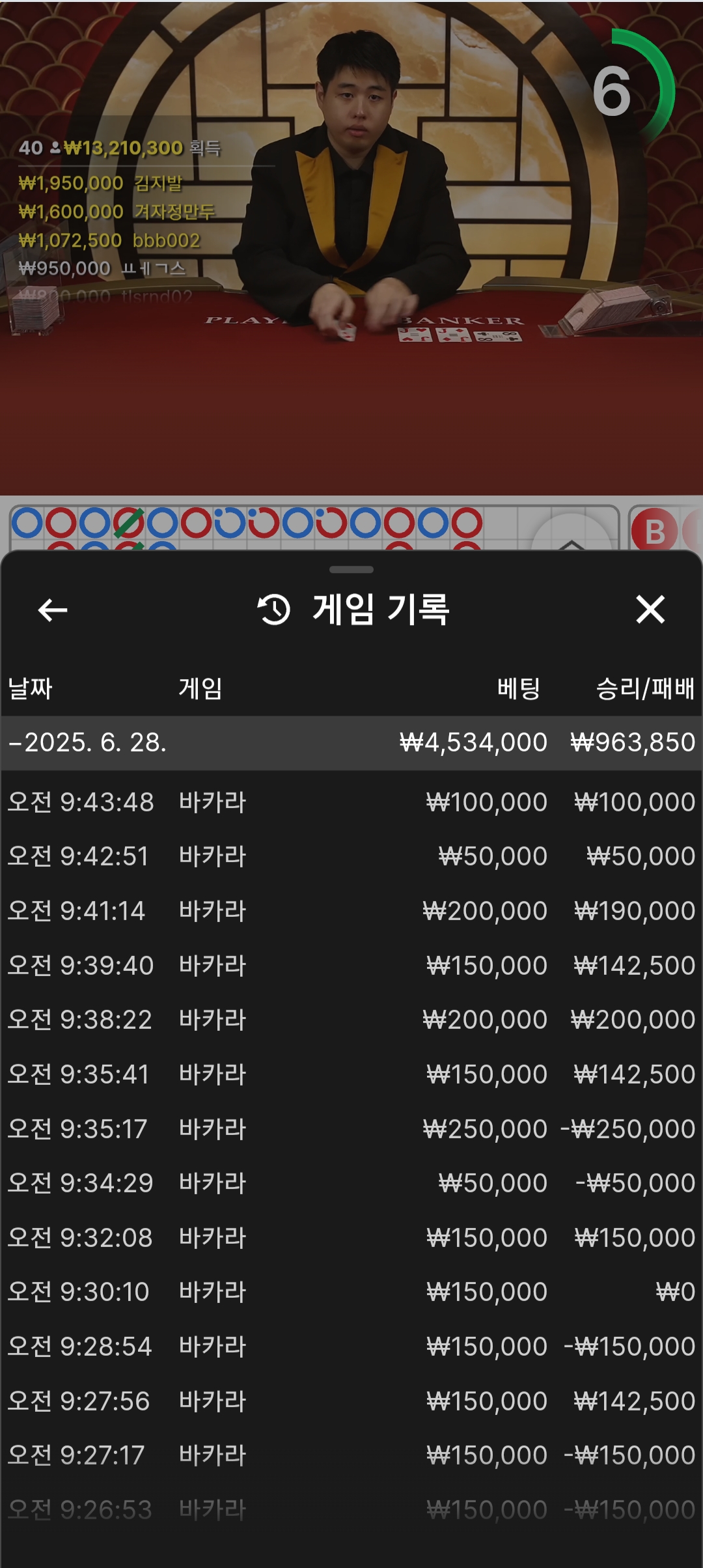Open the 오전 9:43:48 바카라 record

click(x=351, y=802)
